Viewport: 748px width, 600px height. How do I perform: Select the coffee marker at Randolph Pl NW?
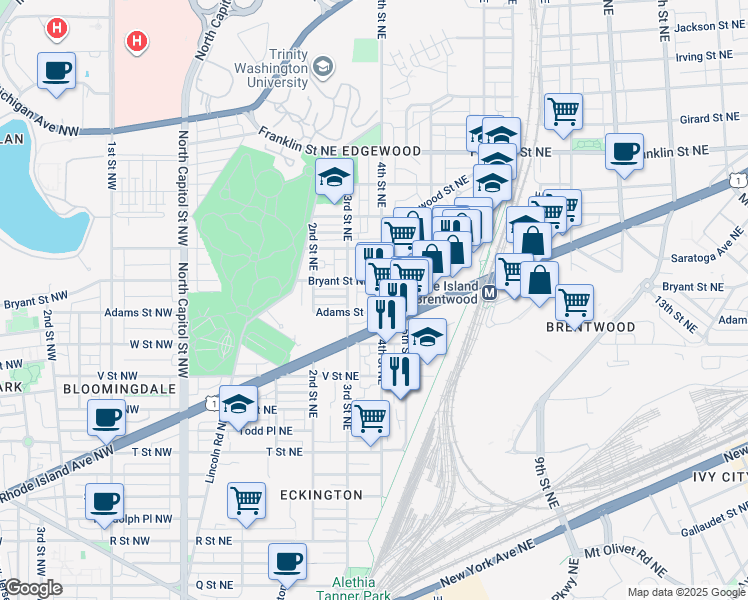(103, 501)
